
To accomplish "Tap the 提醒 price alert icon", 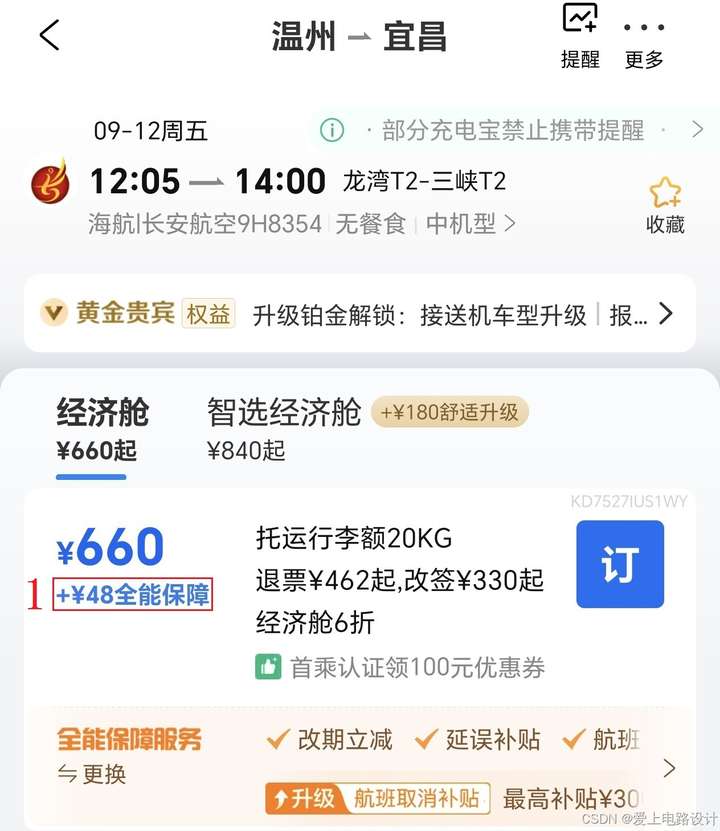I will pyautogui.click(x=580, y=36).
